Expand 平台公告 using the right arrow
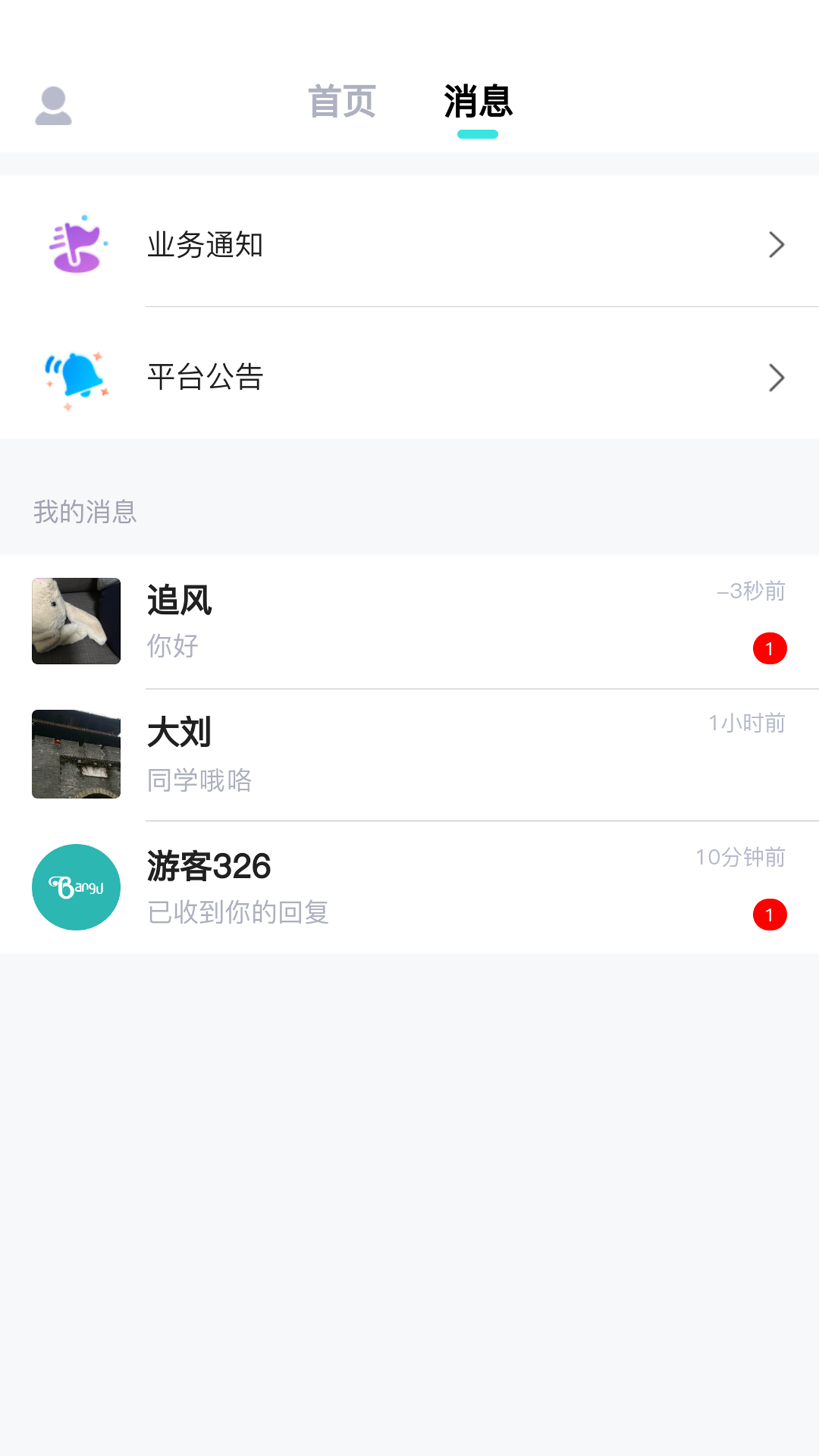The height and width of the screenshot is (1456, 819). (x=776, y=378)
